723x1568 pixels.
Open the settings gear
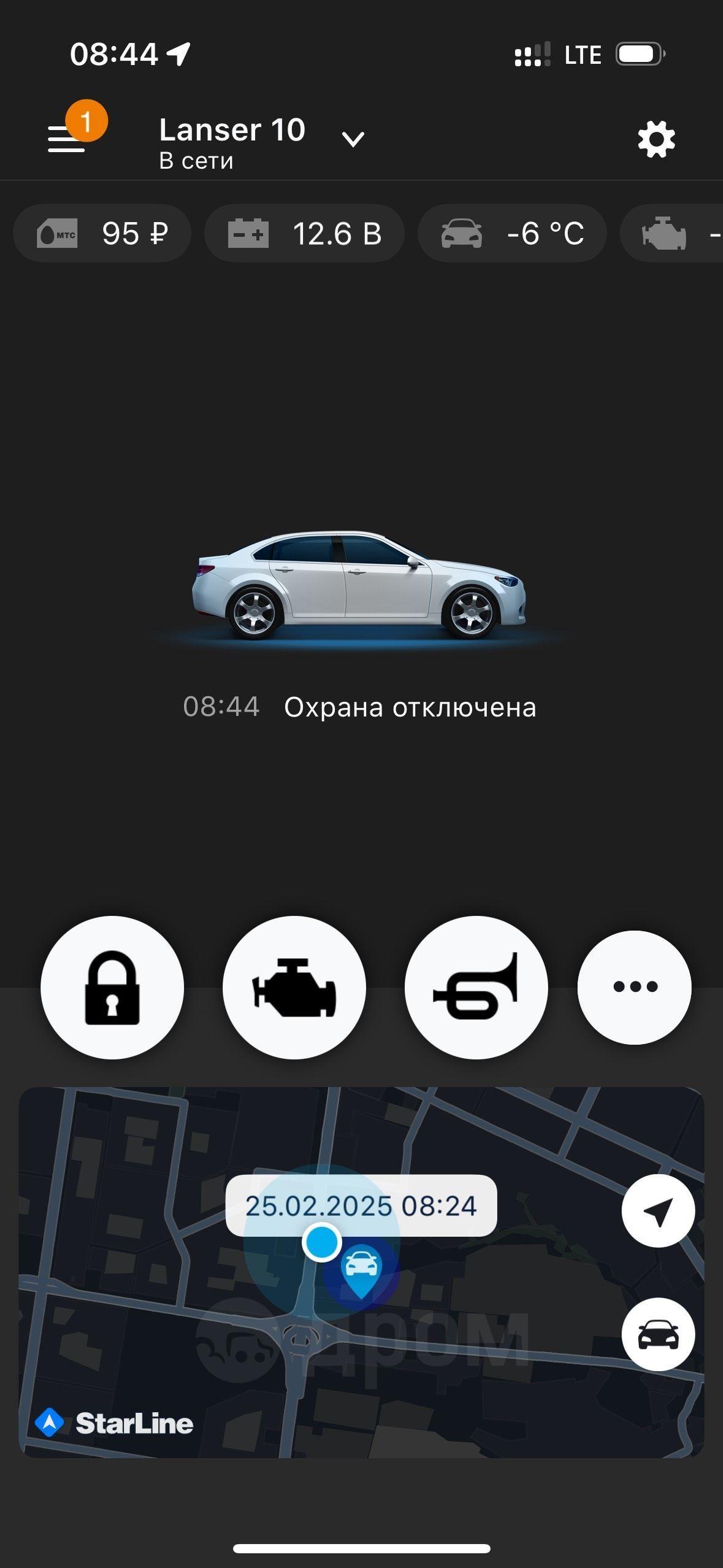pyautogui.click(x=656, y=139)
